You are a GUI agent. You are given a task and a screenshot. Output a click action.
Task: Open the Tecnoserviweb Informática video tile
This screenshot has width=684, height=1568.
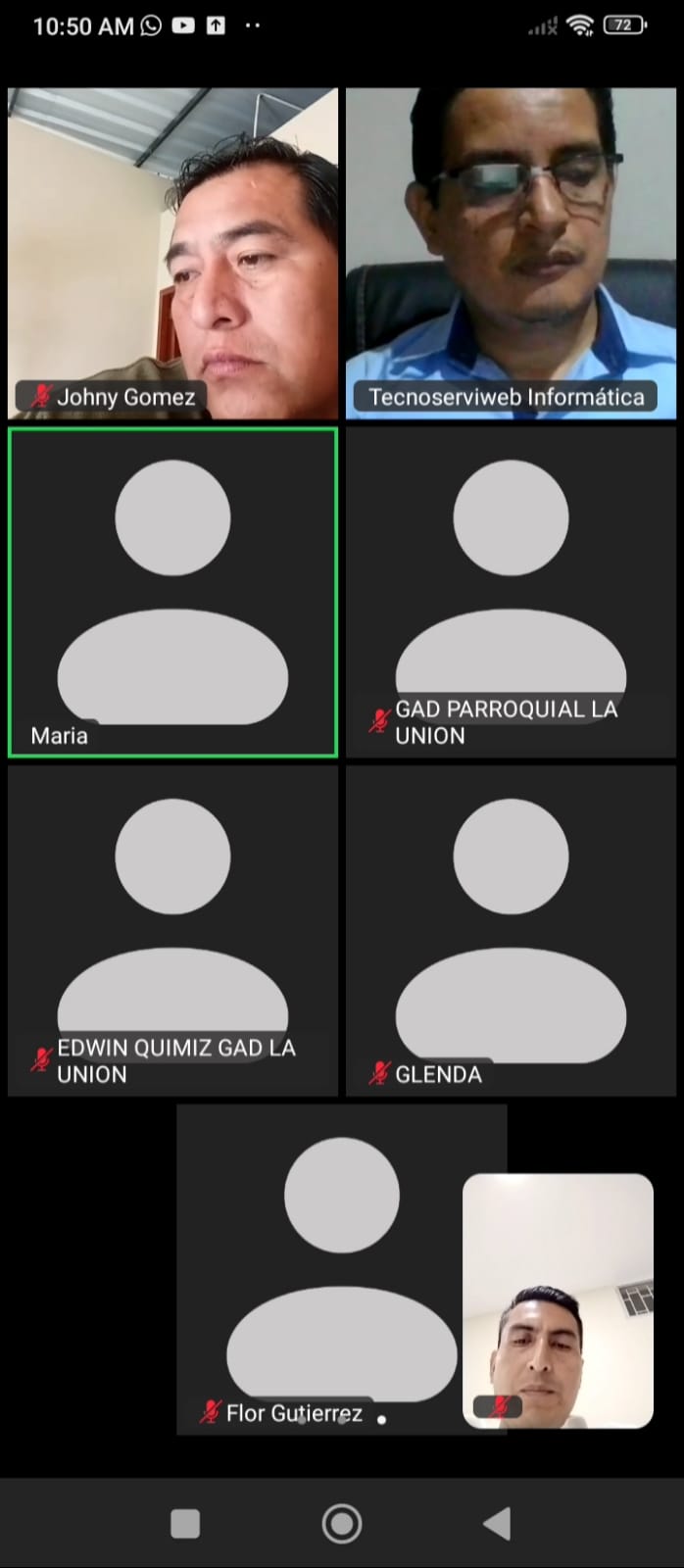pyautogui.click(x=511, y=253)
